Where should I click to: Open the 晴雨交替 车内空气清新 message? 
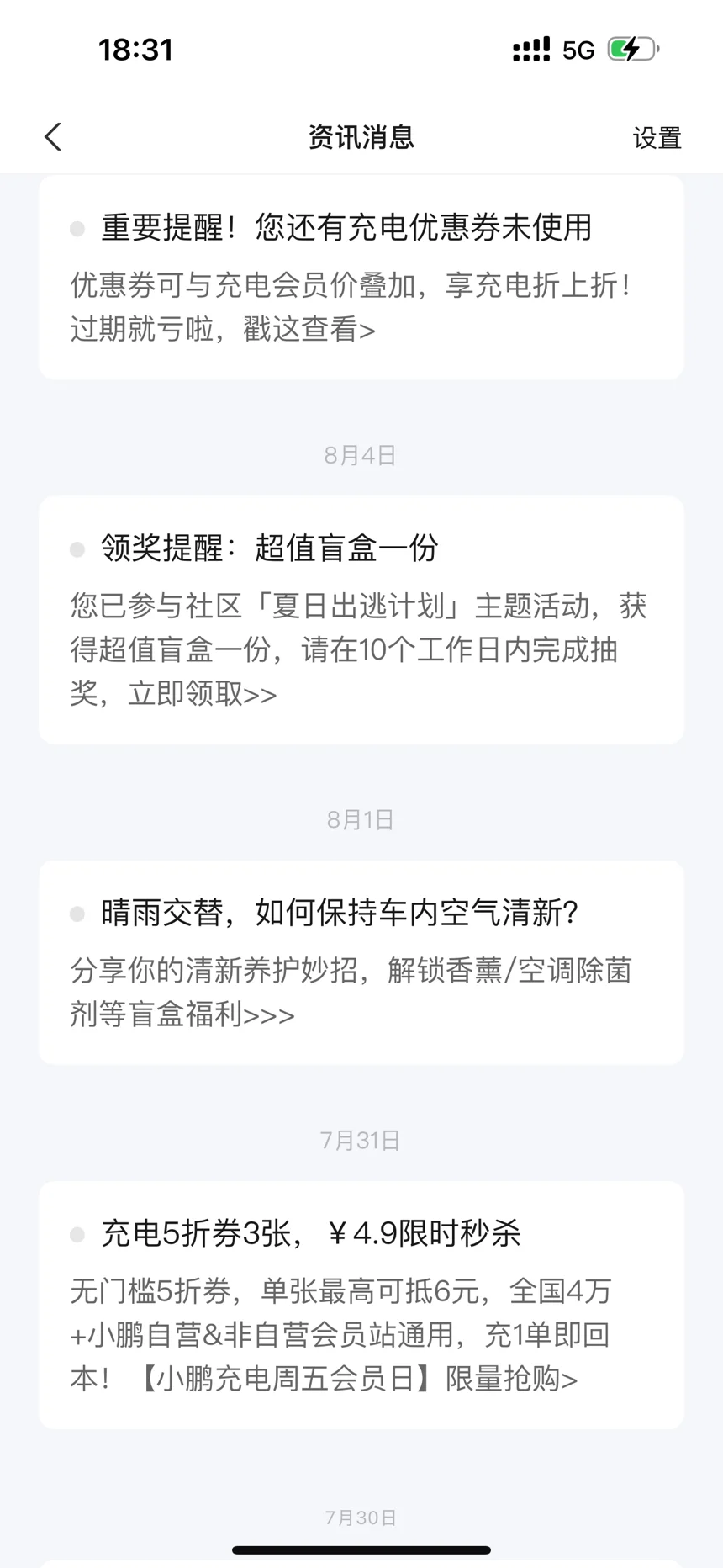coord(361,962)
